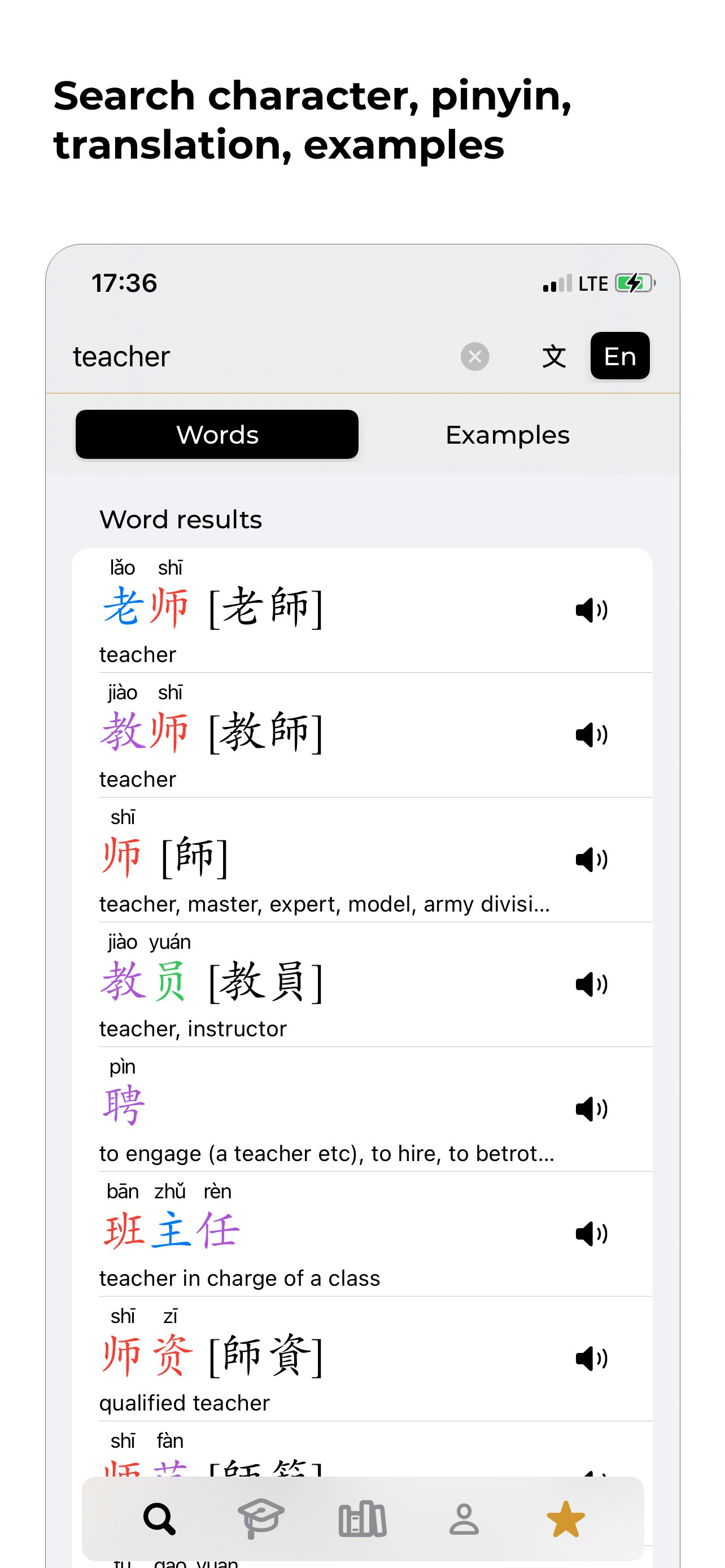Image resolution: width=725 pixels, height=1568 pixels.
Task: Play audio for 教师 entry
Action: (x=591, y=735)
